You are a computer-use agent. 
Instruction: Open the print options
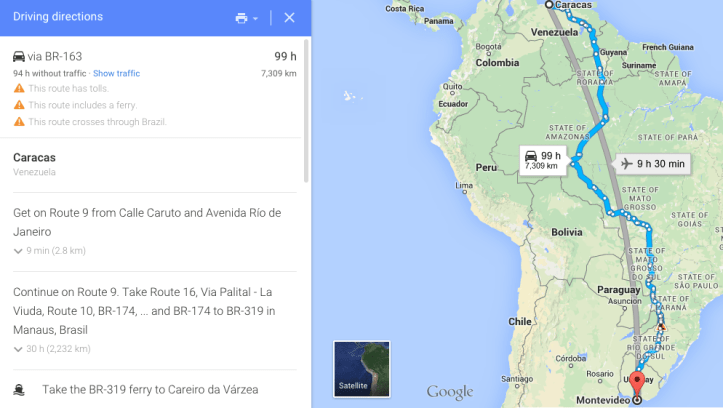tap(245, 18)
